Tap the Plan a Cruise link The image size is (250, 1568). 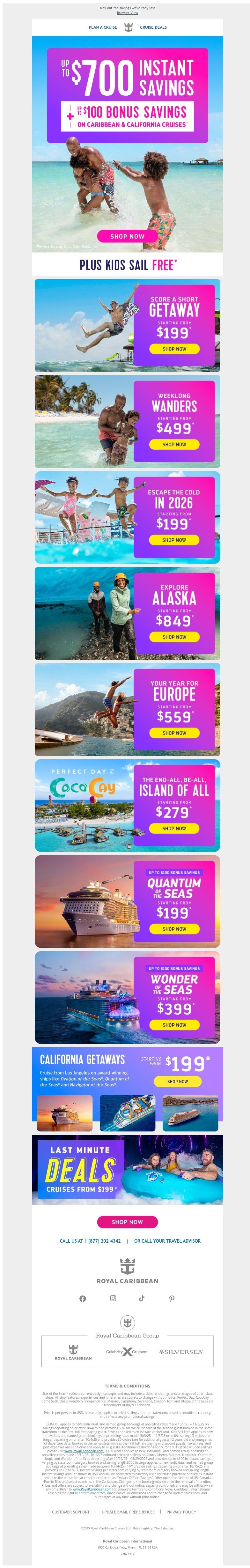tap(103, 27)
